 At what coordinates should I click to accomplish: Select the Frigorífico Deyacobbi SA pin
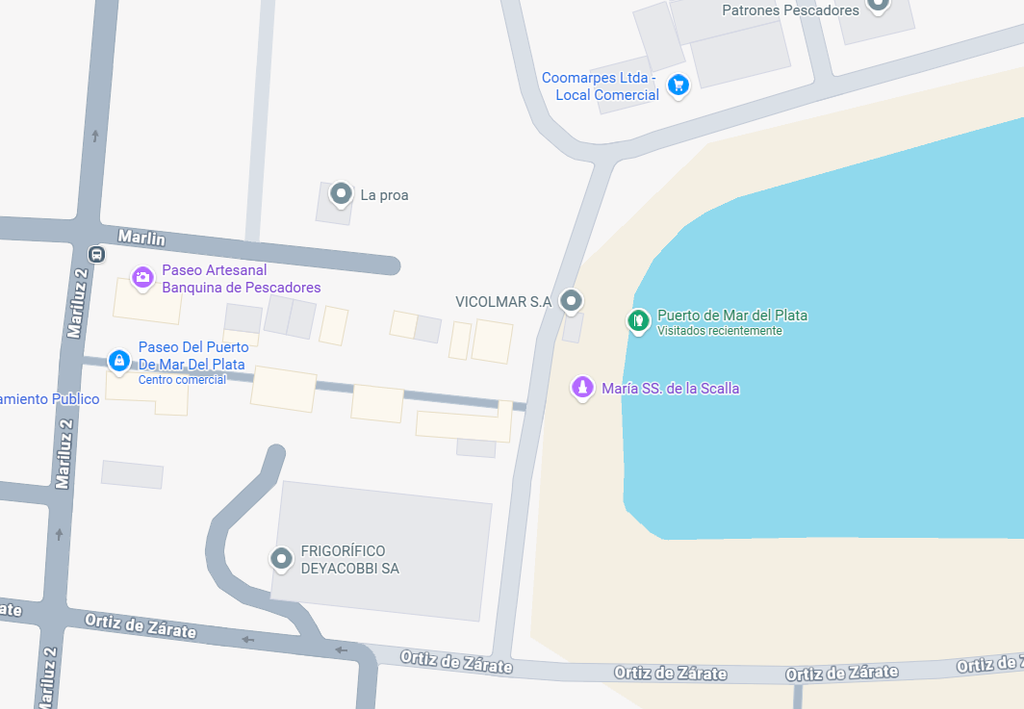[281, 559]
